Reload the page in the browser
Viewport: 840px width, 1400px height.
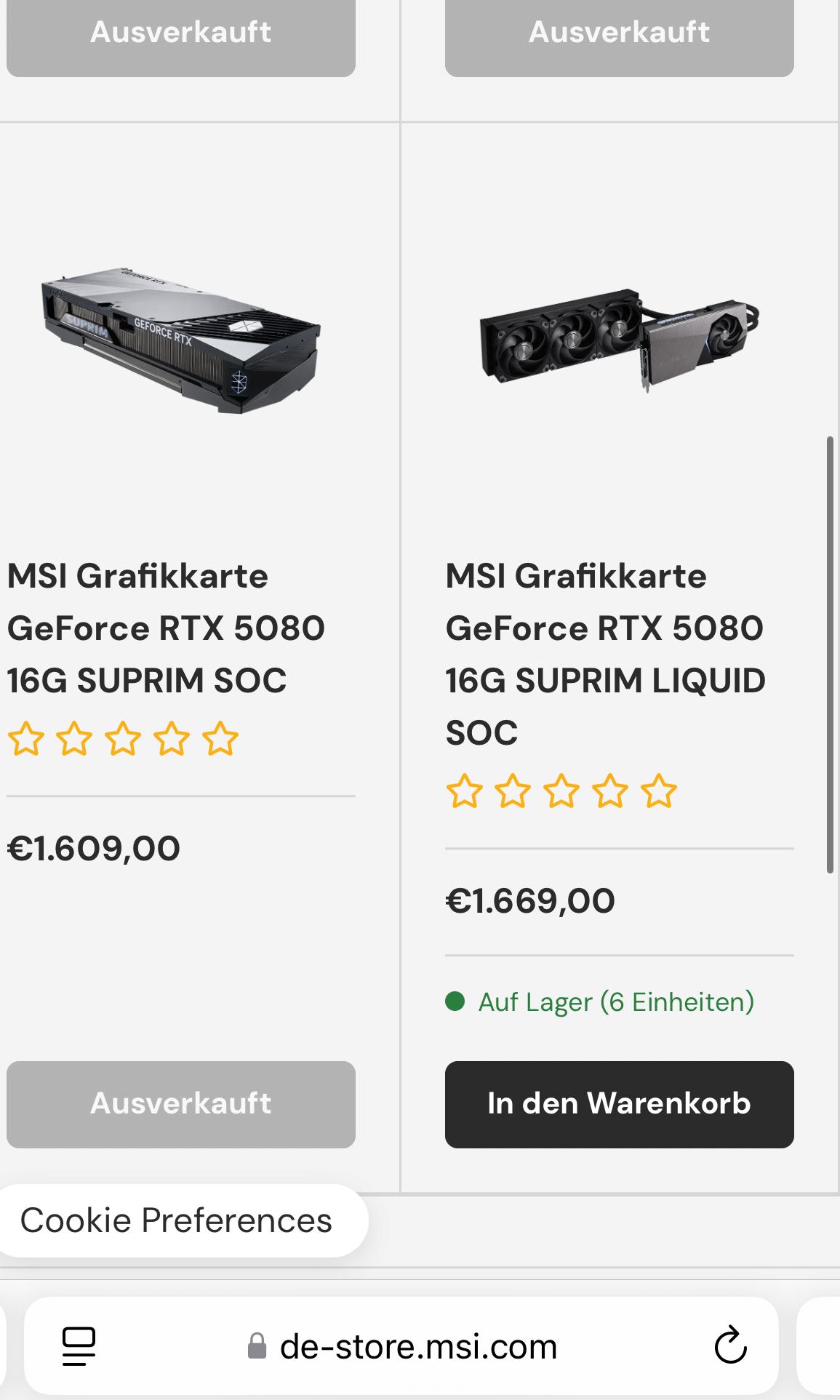coord(730,1345)
